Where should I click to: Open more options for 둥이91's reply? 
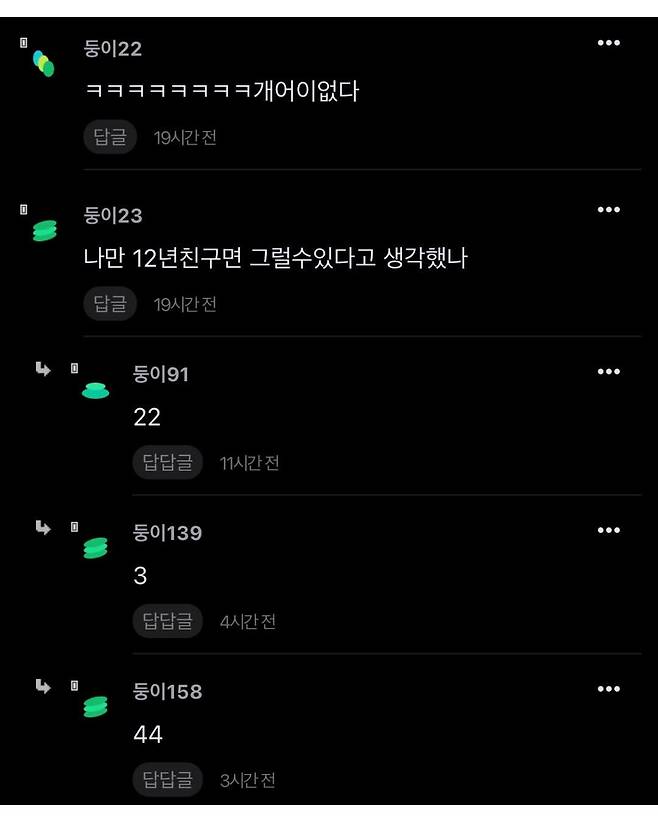608,371
